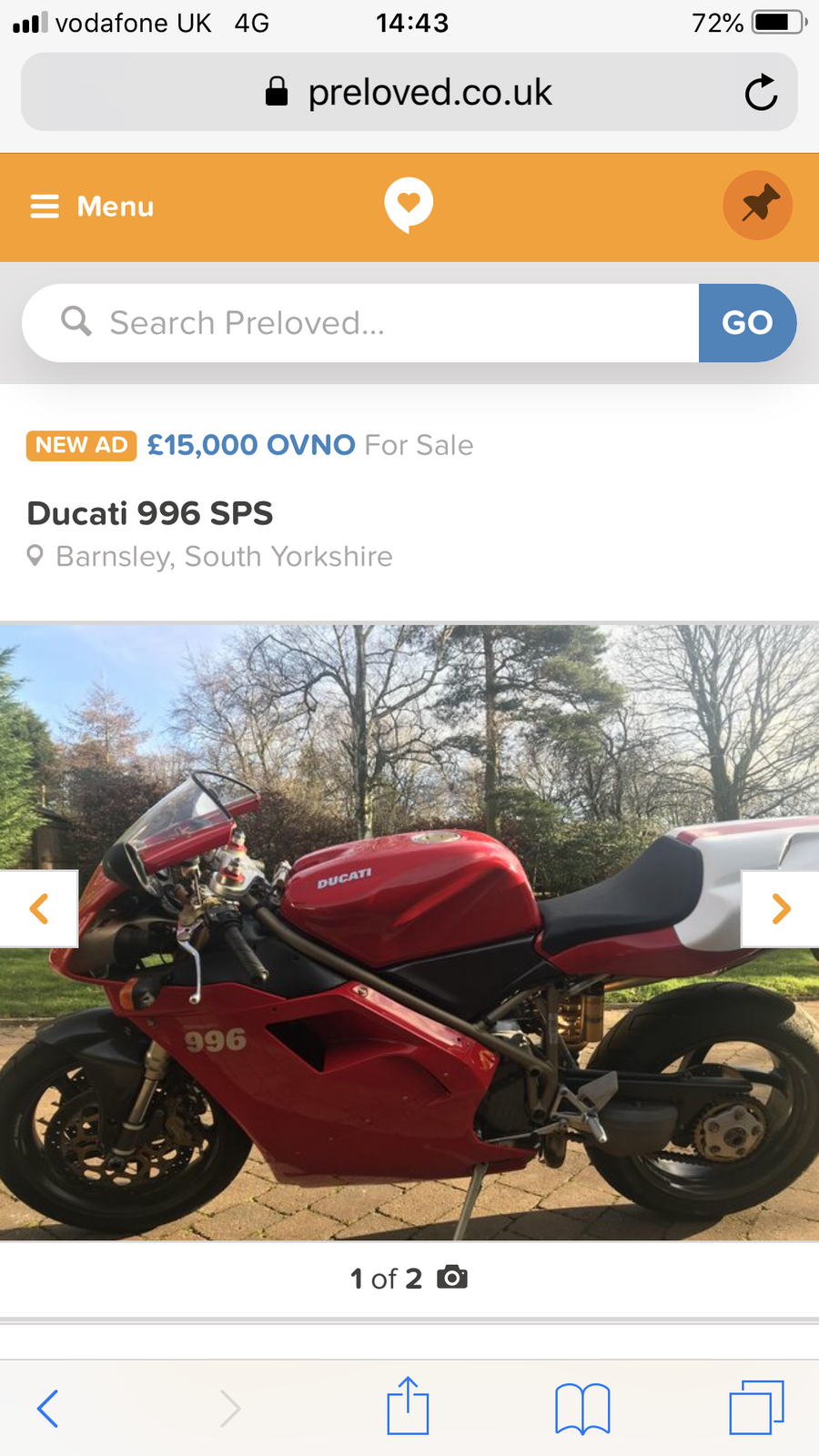Image resolution: width=819 pixels, height=1456 pixels.
Task: Open Safari bookmarks
Action: 582,1409
